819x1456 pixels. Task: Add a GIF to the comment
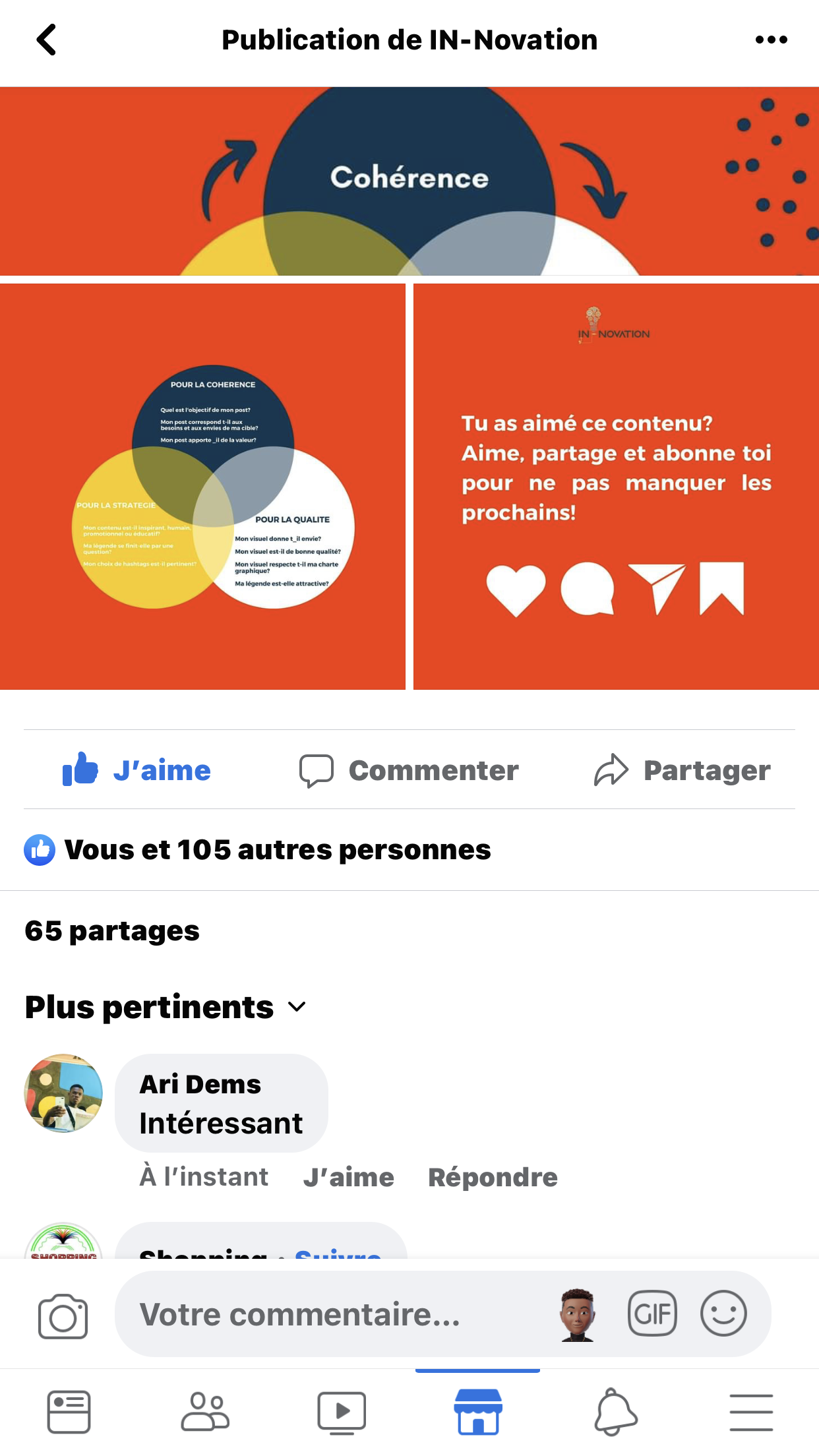pyautogui.click(x=652, y=1314)
